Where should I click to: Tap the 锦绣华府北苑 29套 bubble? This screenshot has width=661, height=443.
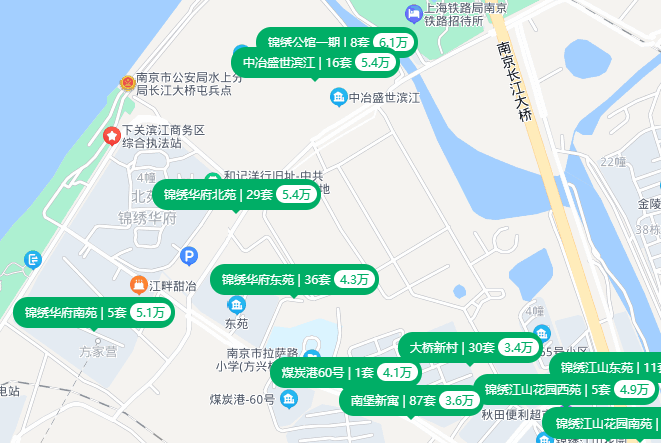[x=236, y=194]
